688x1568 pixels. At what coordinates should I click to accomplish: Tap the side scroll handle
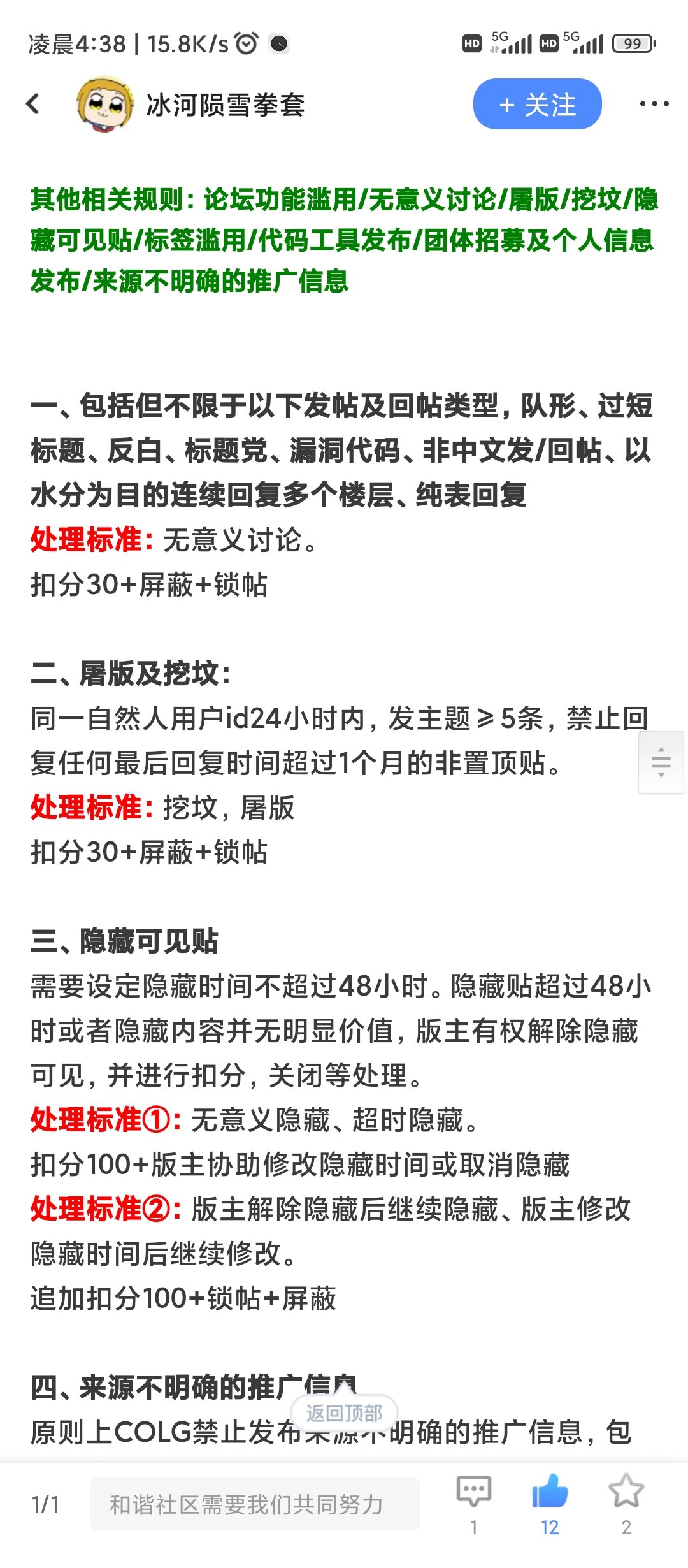coord(661,762)
